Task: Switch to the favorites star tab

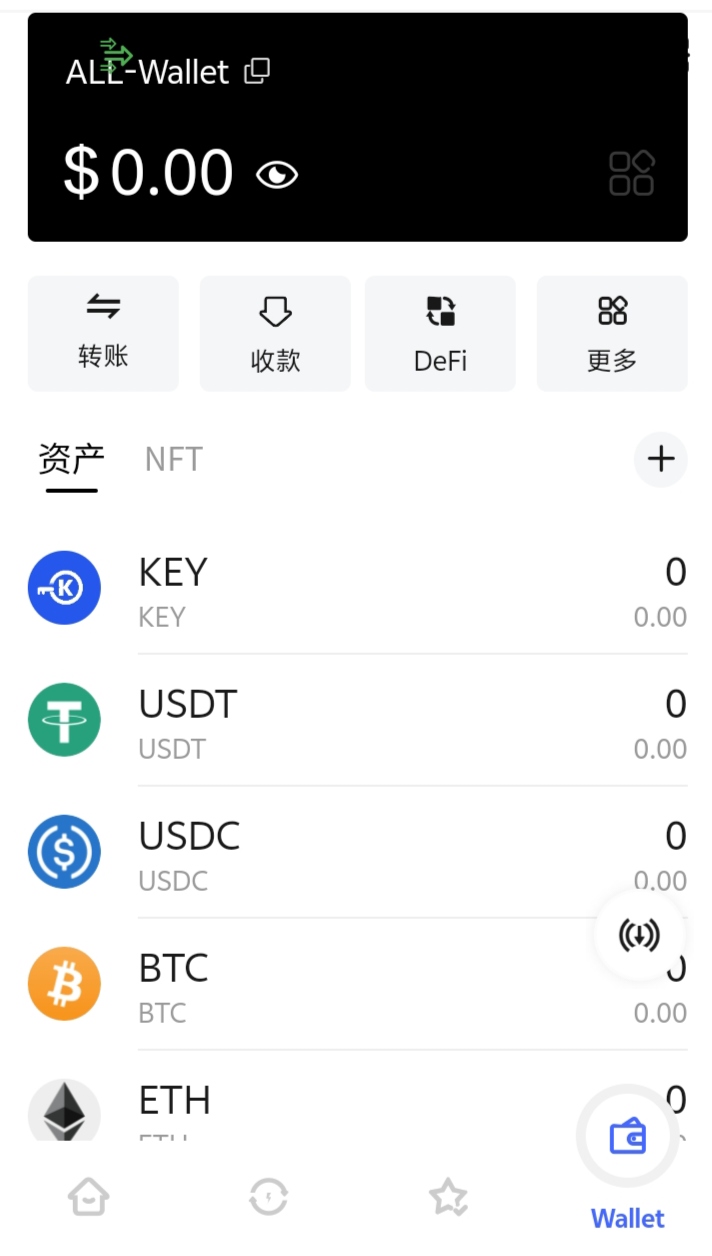Action: [448, 1196]
